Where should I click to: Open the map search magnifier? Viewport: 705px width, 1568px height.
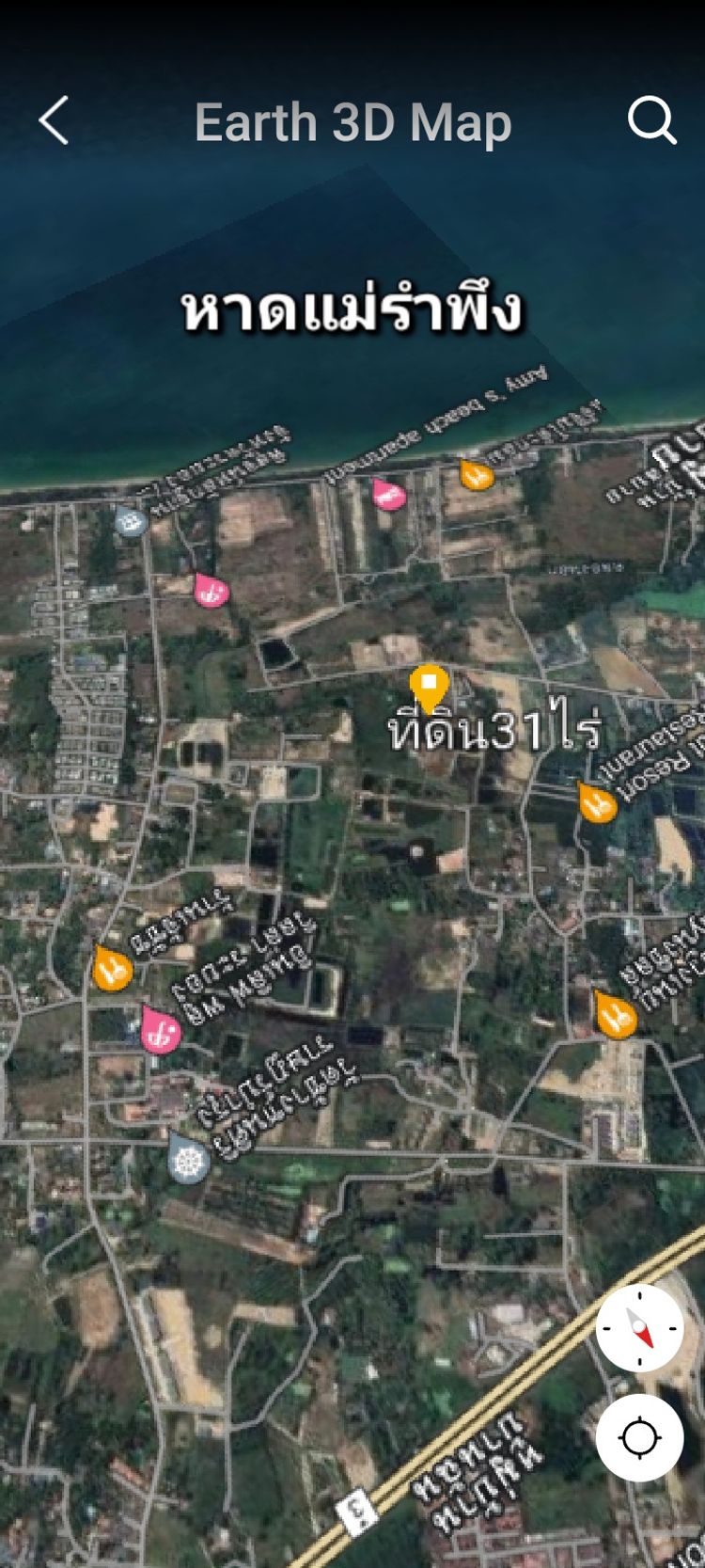tap(651, 121)
